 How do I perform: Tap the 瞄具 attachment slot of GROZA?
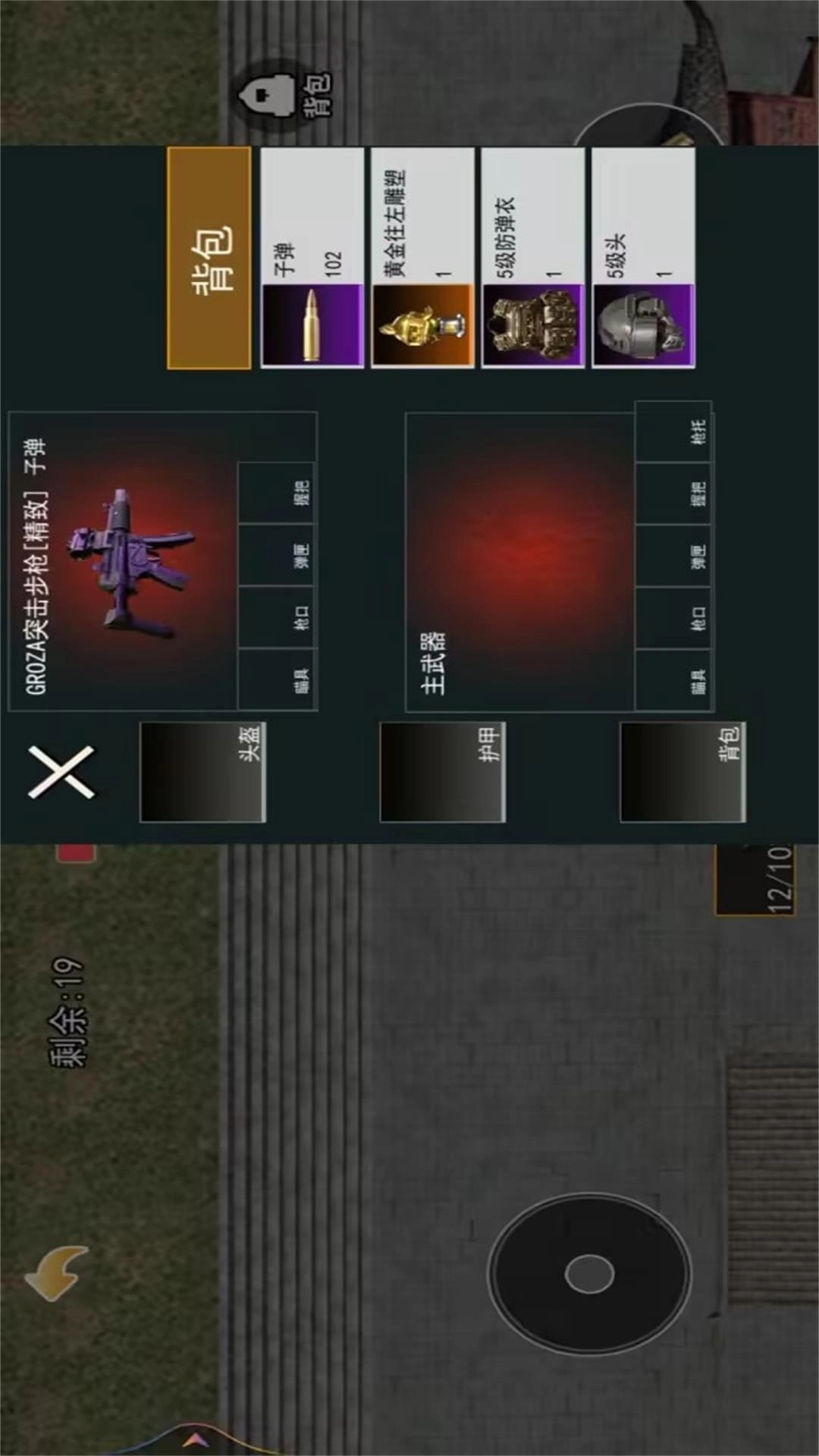(276, 679)
